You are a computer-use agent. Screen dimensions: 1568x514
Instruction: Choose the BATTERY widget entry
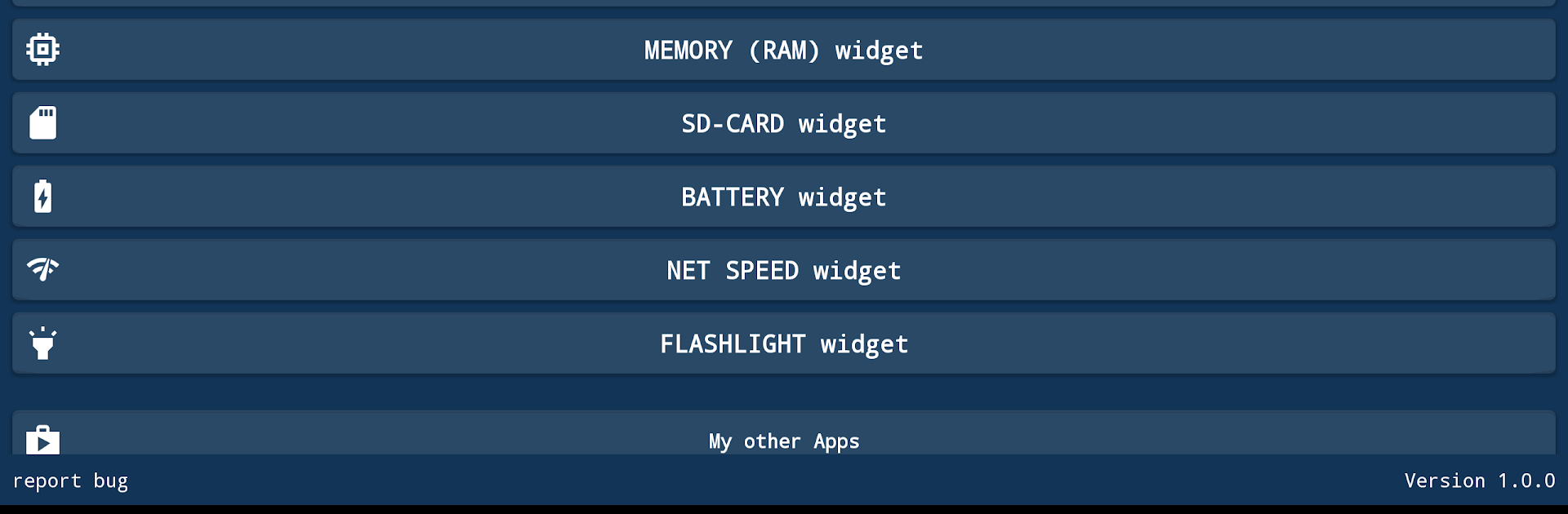[x=783, y=197]
